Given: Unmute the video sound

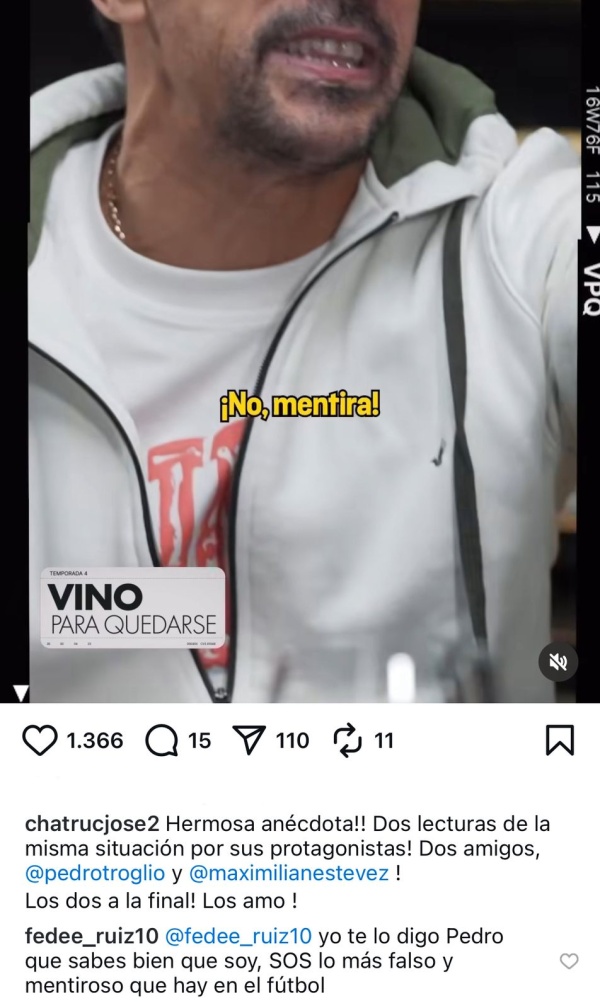Looking at the screenshot, I should tap(558, 662).
